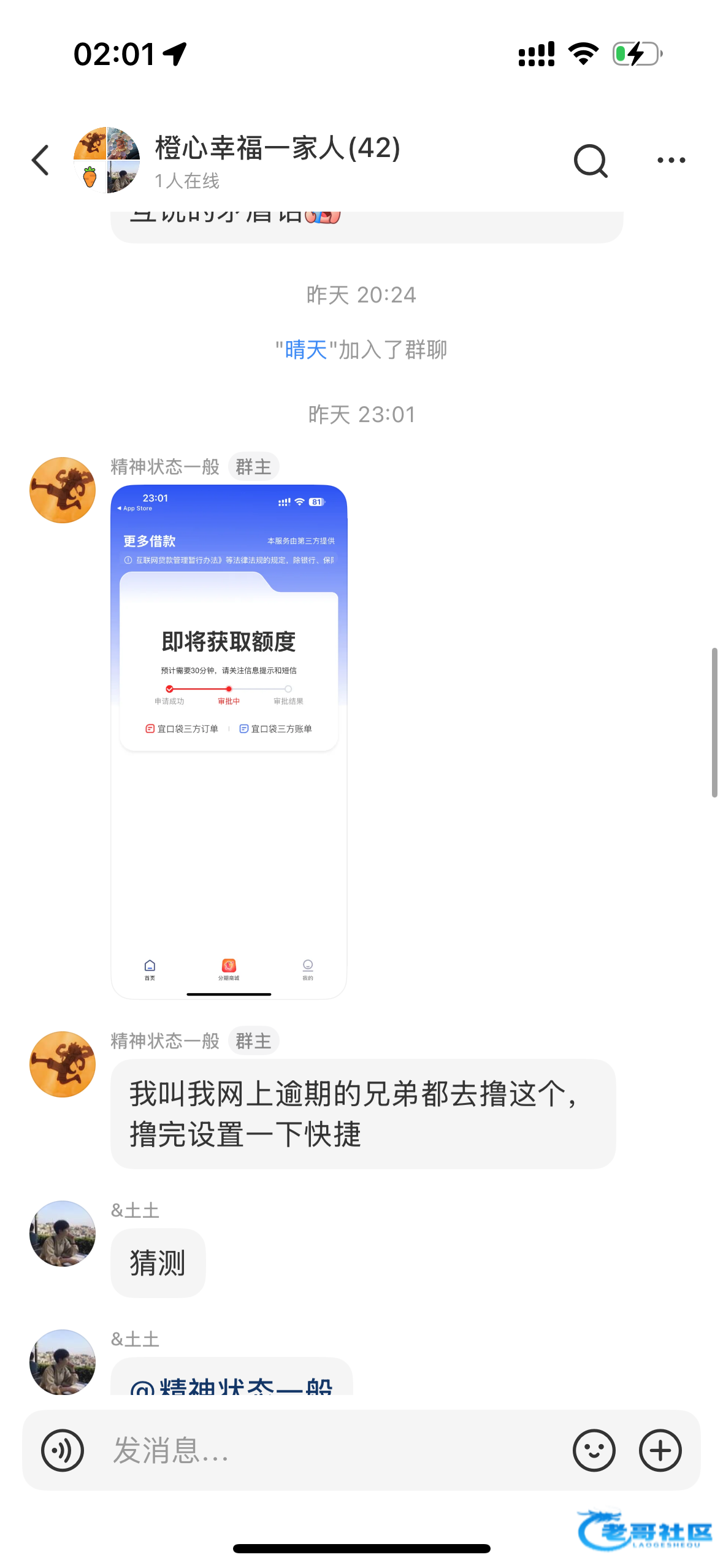The width and height of the screenshot is (723, 1568).
Task: View profile of 晴天 who joined
Action: pyautogui.click(x=305, y=350)
